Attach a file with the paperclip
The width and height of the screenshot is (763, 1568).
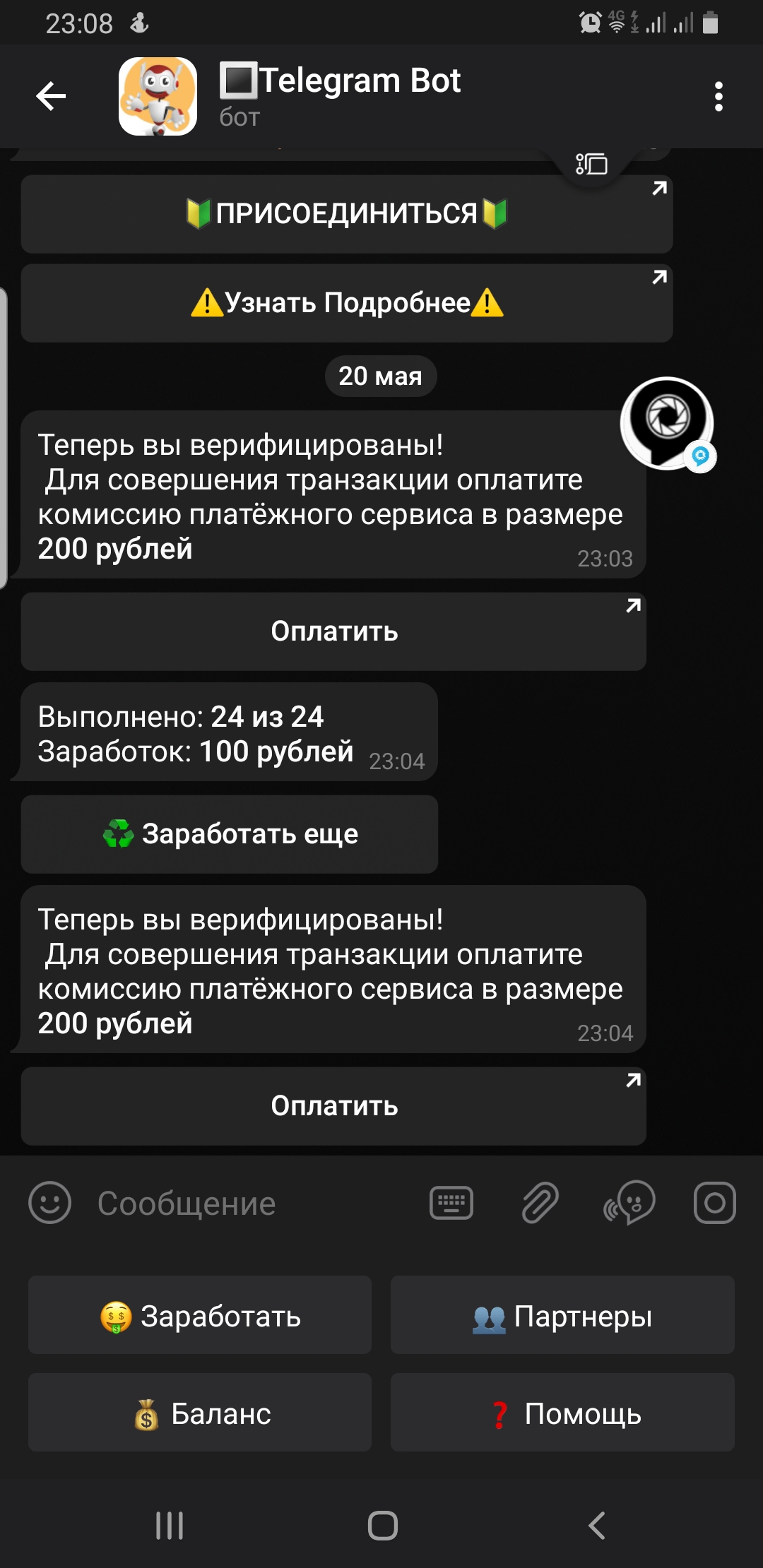[540, 1203]
